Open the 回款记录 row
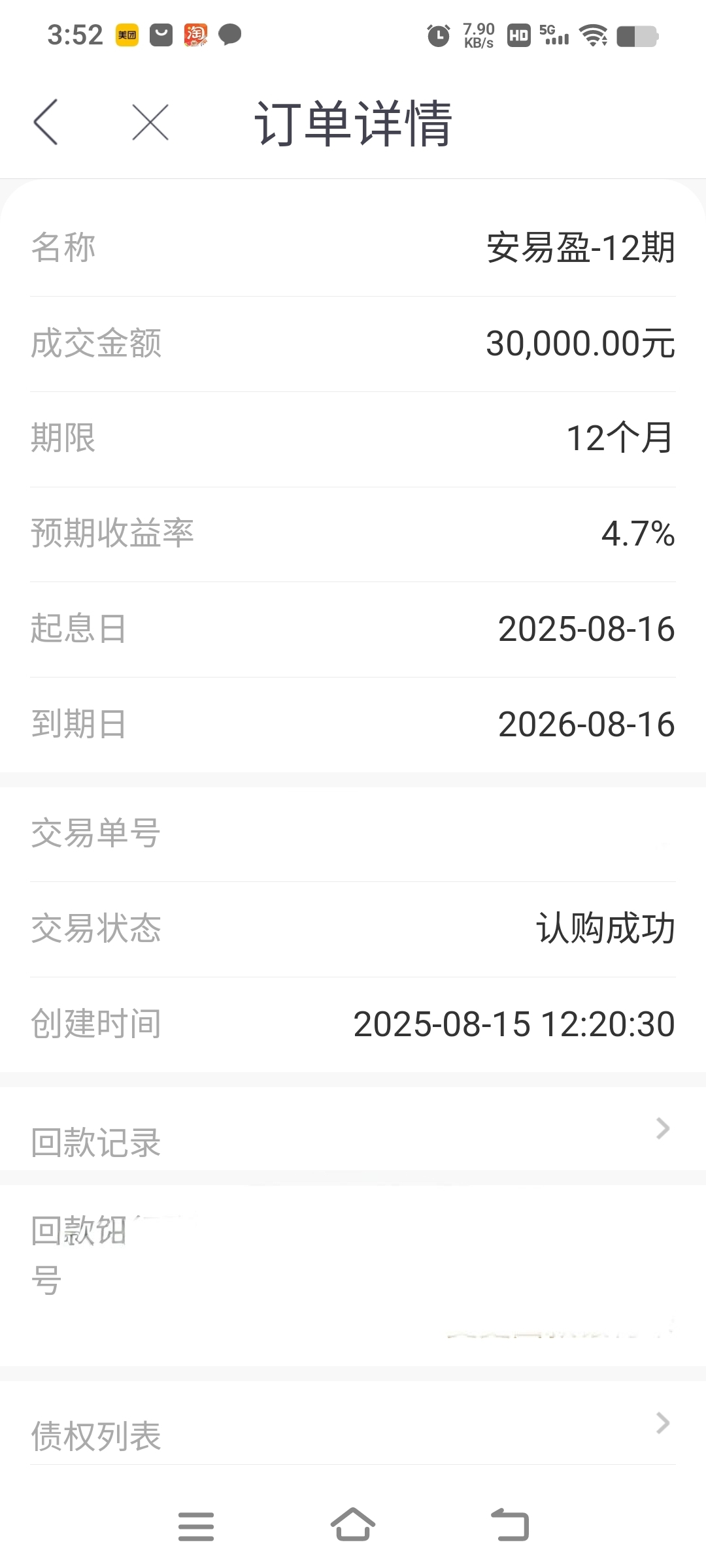The image size is (706, 1568). (x=353, y=1129)
